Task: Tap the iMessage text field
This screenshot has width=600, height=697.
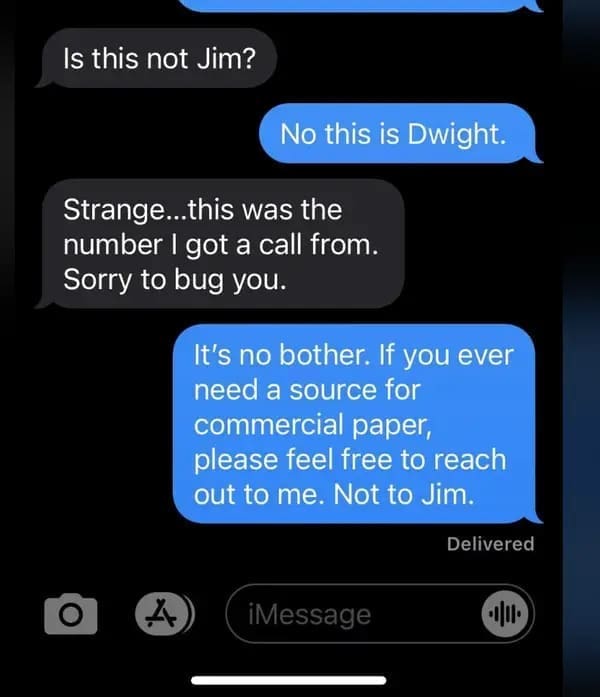Action: [350, 614]
